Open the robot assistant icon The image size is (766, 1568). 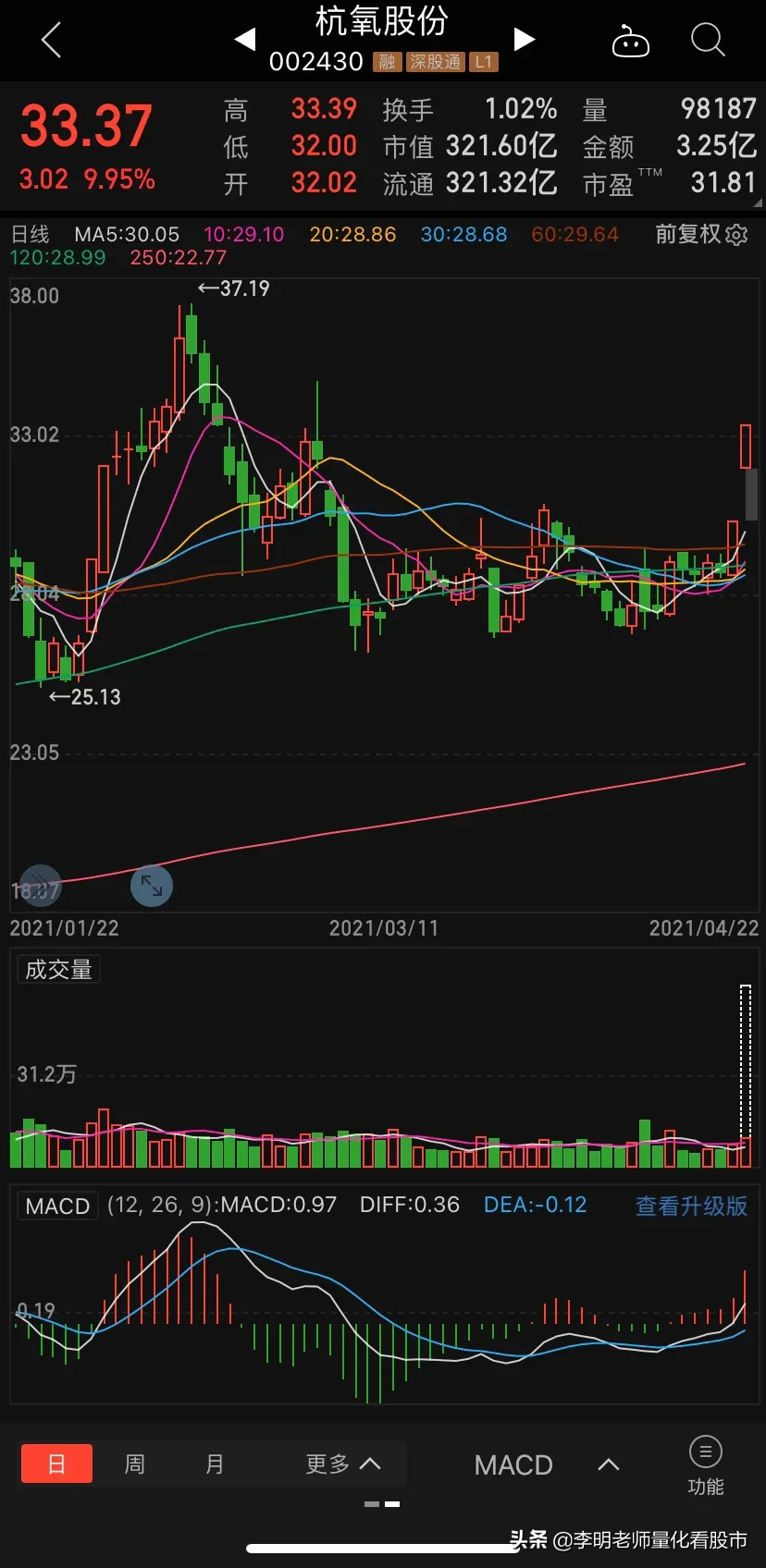(x=631, y=42)
